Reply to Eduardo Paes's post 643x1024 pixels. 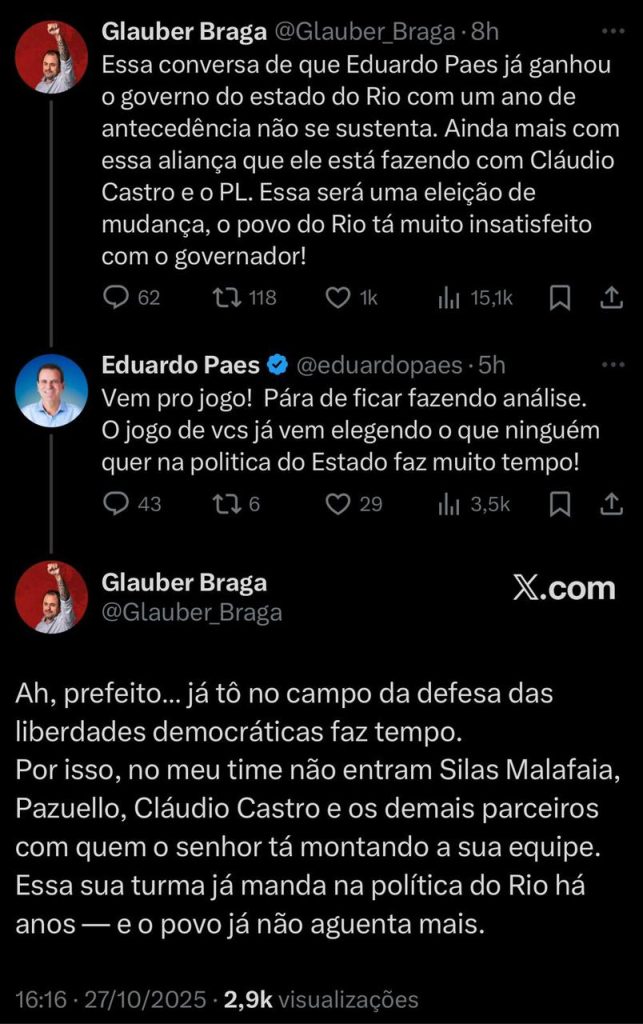click(118, 504)
